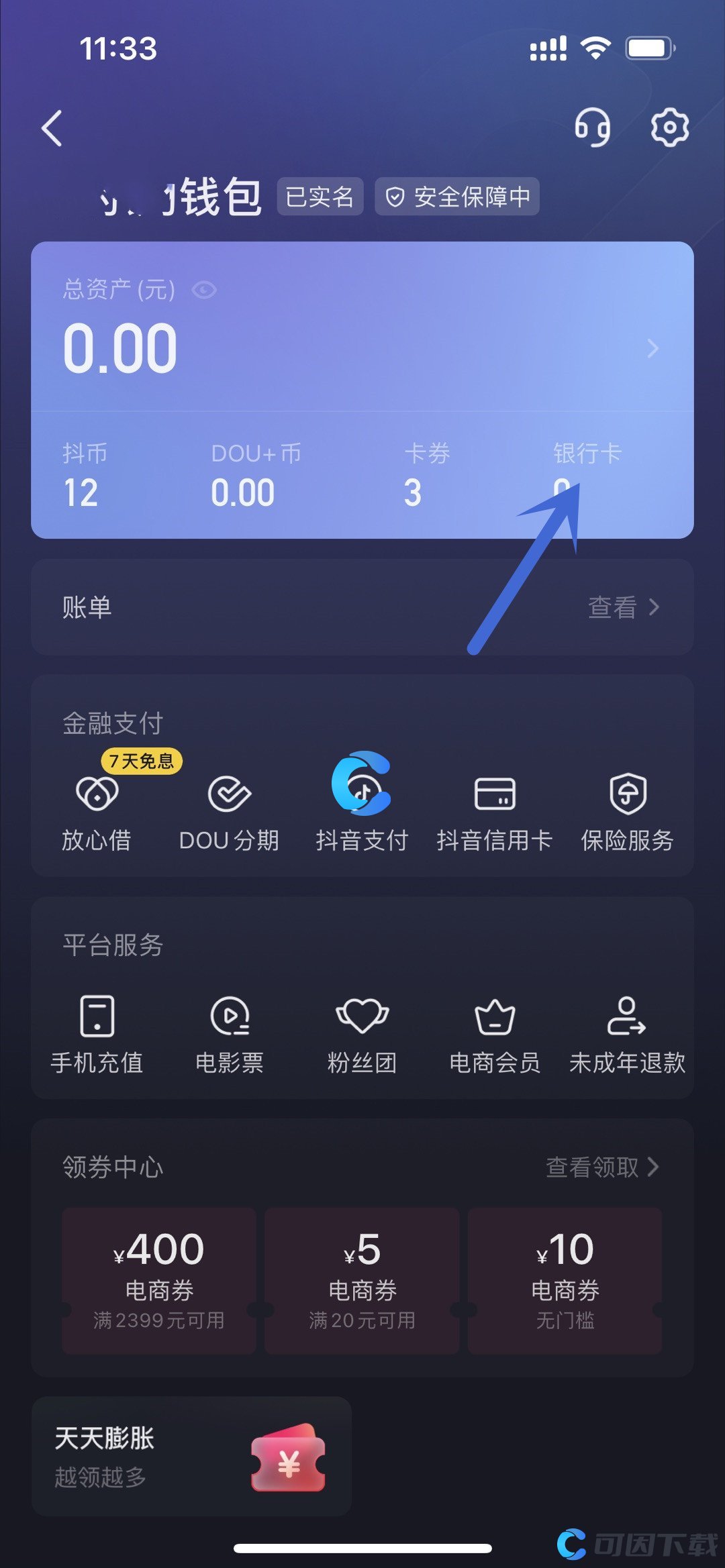Toggle total assets visibility eye

point(204,290)
